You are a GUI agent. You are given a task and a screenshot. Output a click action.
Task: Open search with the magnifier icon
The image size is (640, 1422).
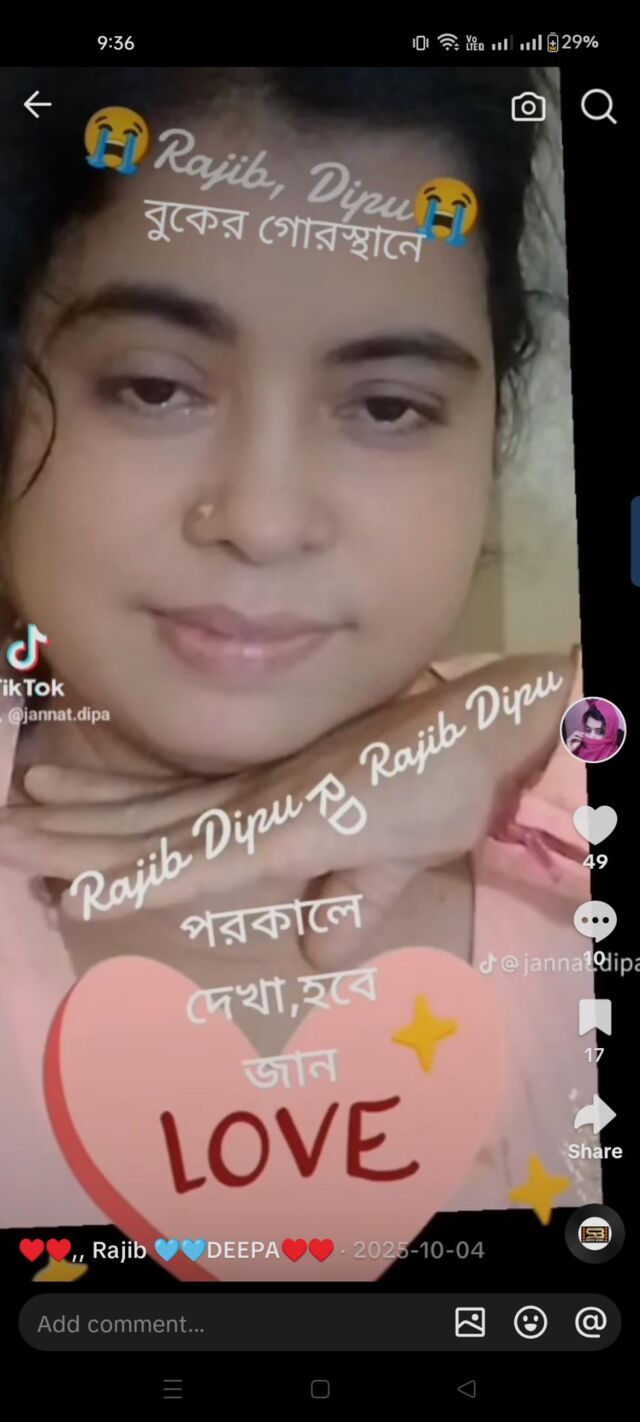598,106
